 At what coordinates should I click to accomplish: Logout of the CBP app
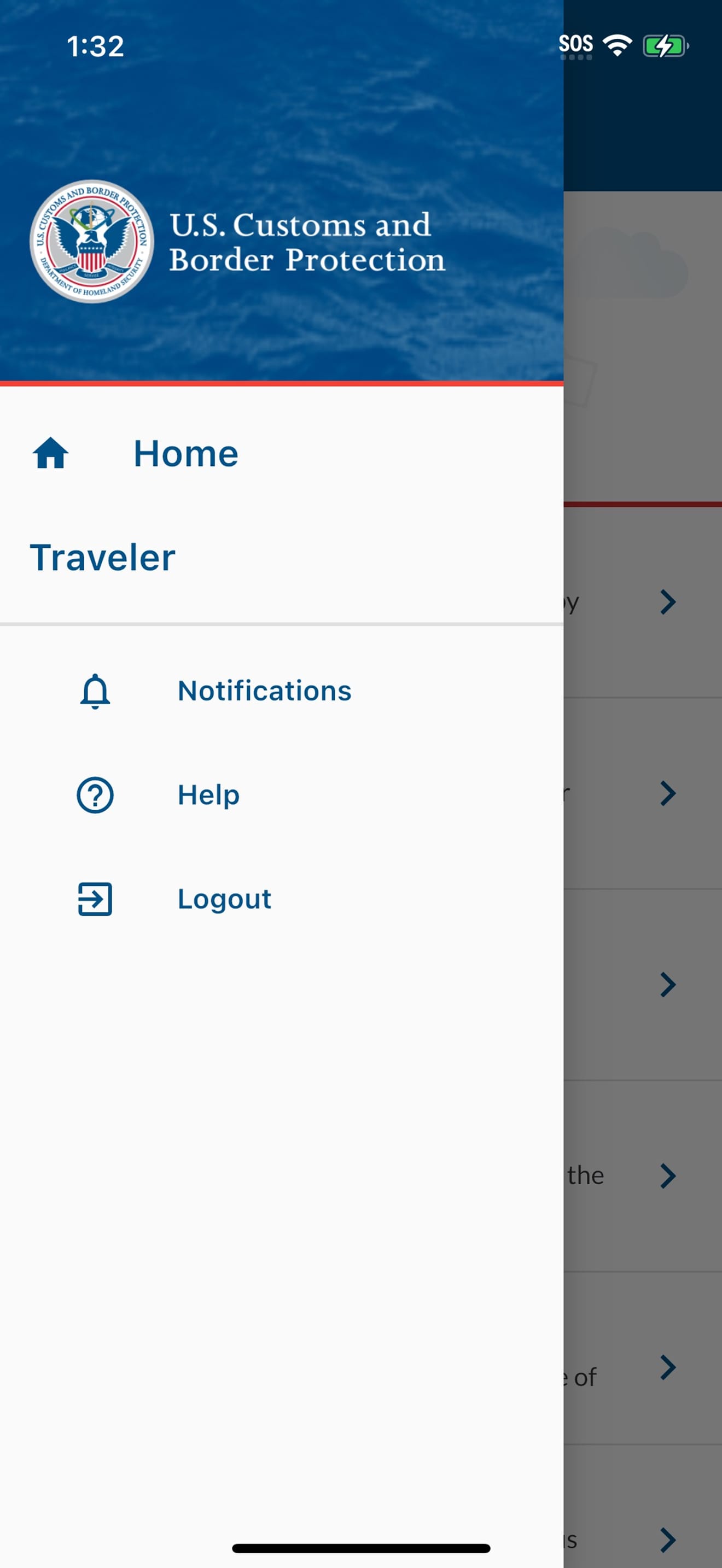pos(225,899)
